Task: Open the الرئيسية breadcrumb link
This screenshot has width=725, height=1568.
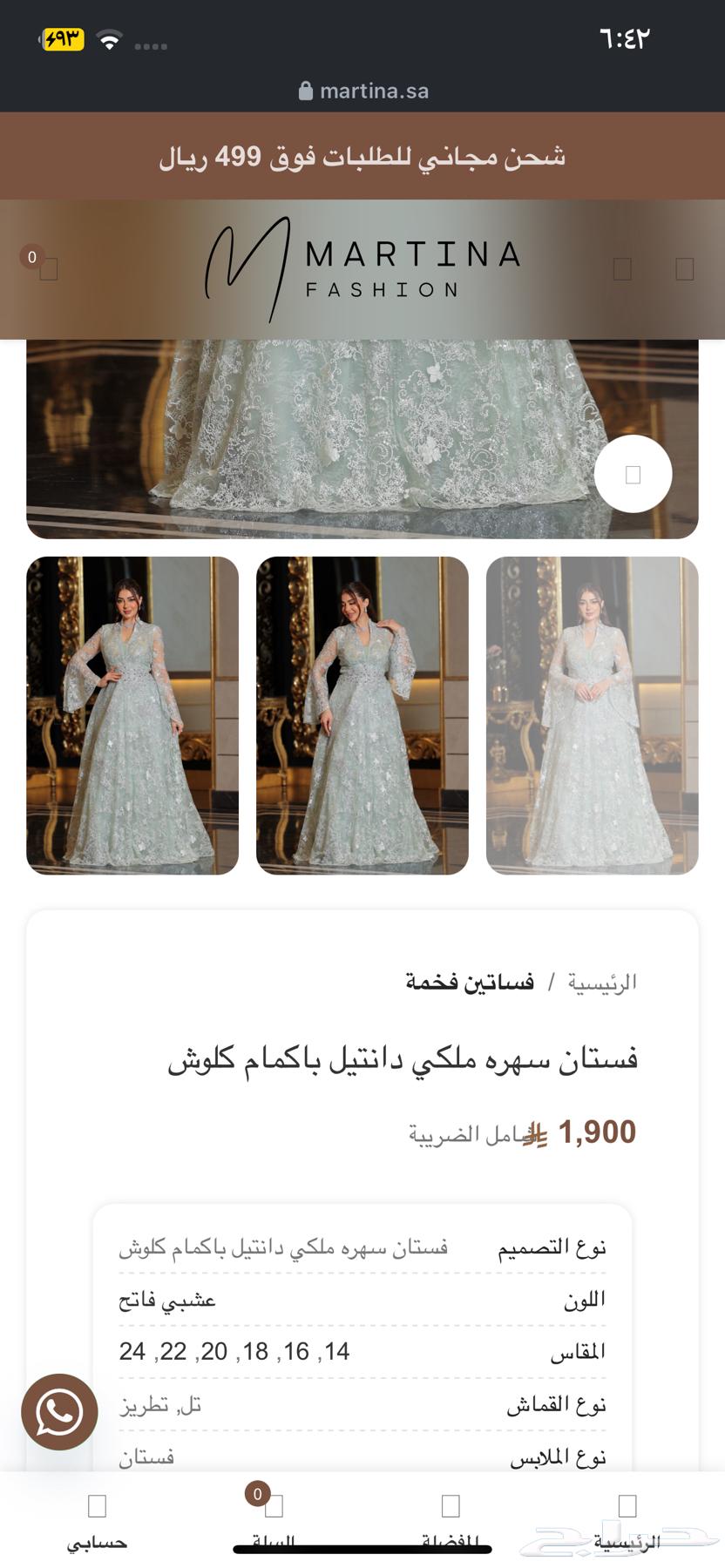Action: (602, 983)
